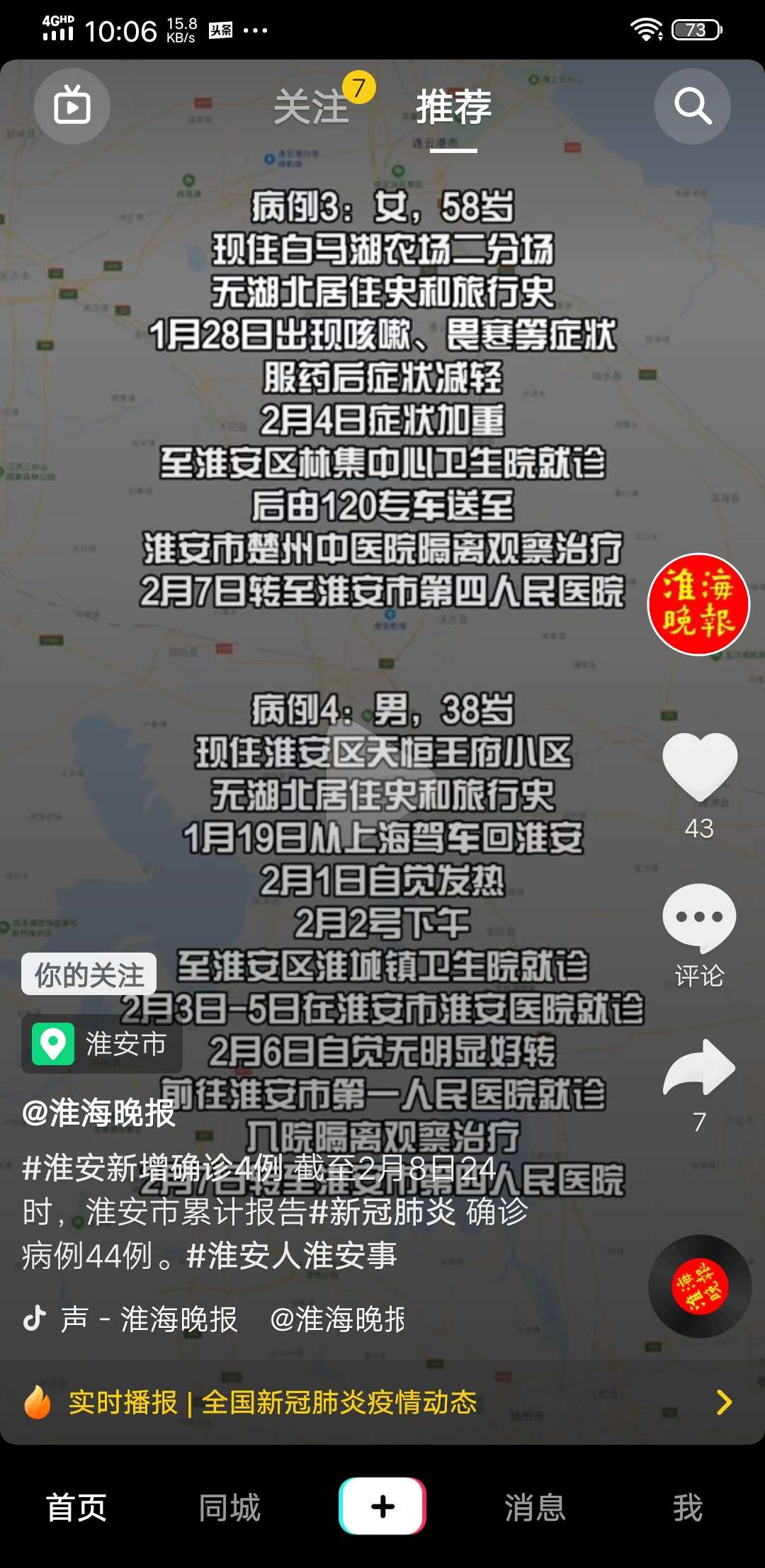Select the 推荐 tab

tap(453, 107)
